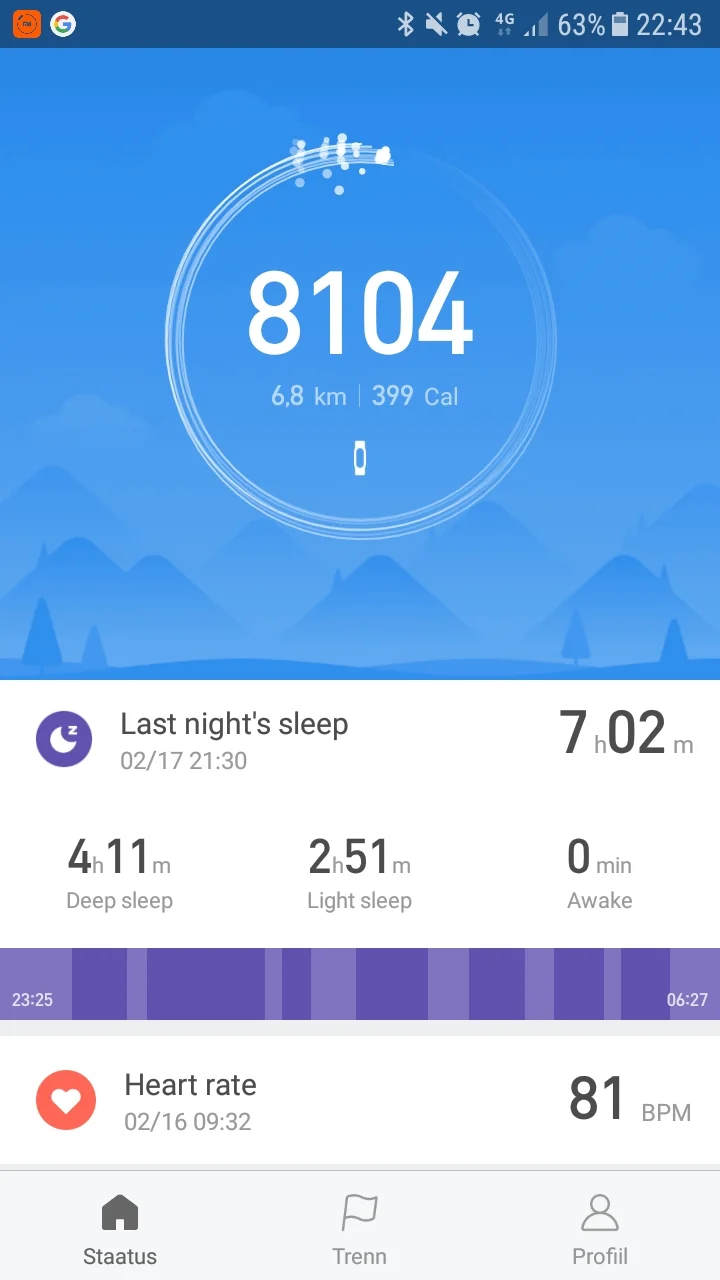Screen dimensions: 720x1280
Task: Switch to the Trenn tab
Action: pyautogui.click(x=359, y=1227)
